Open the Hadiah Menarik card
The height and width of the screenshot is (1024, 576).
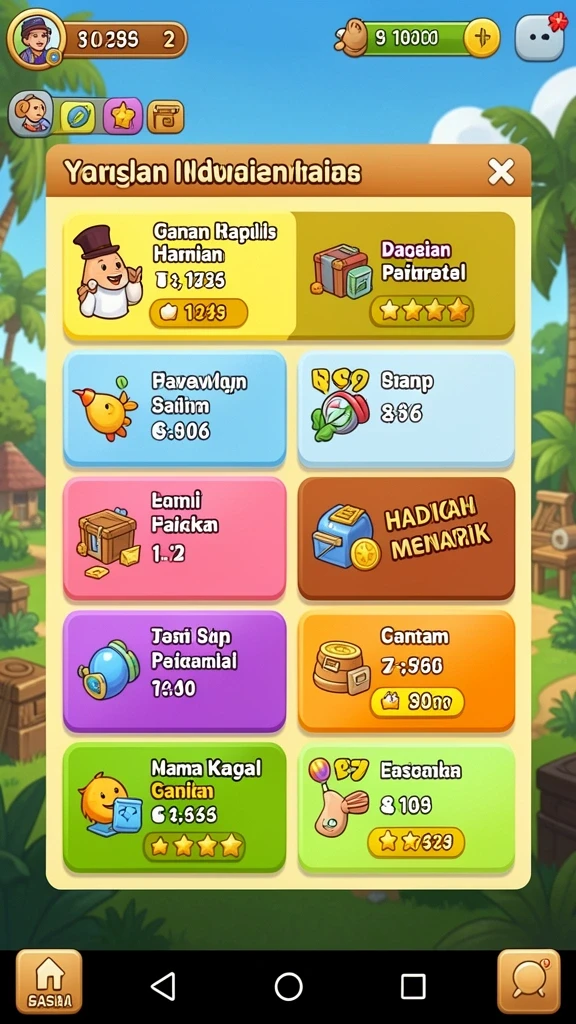(x=406, y=538)
